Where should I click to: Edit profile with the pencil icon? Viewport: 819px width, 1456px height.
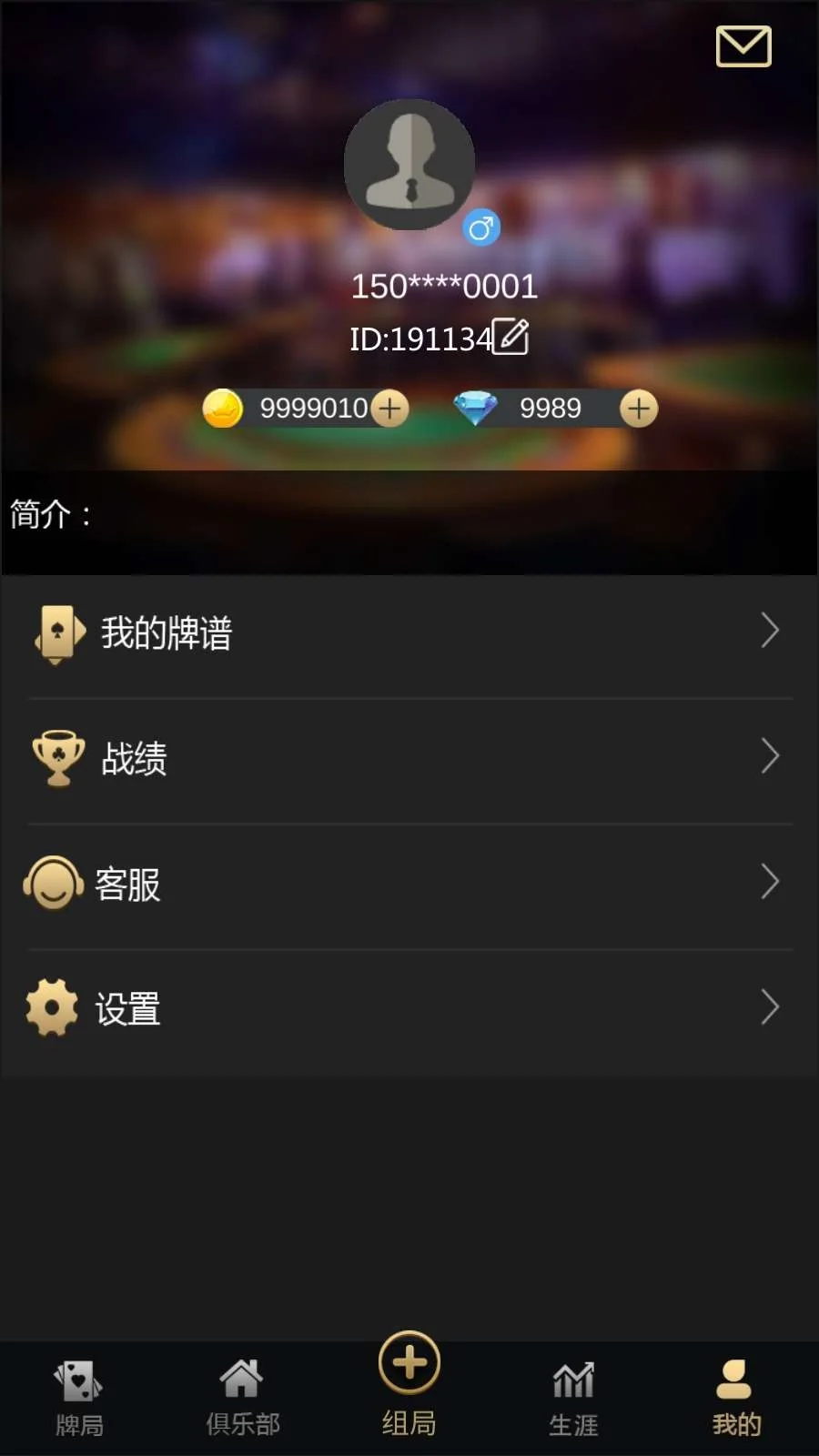511,338
